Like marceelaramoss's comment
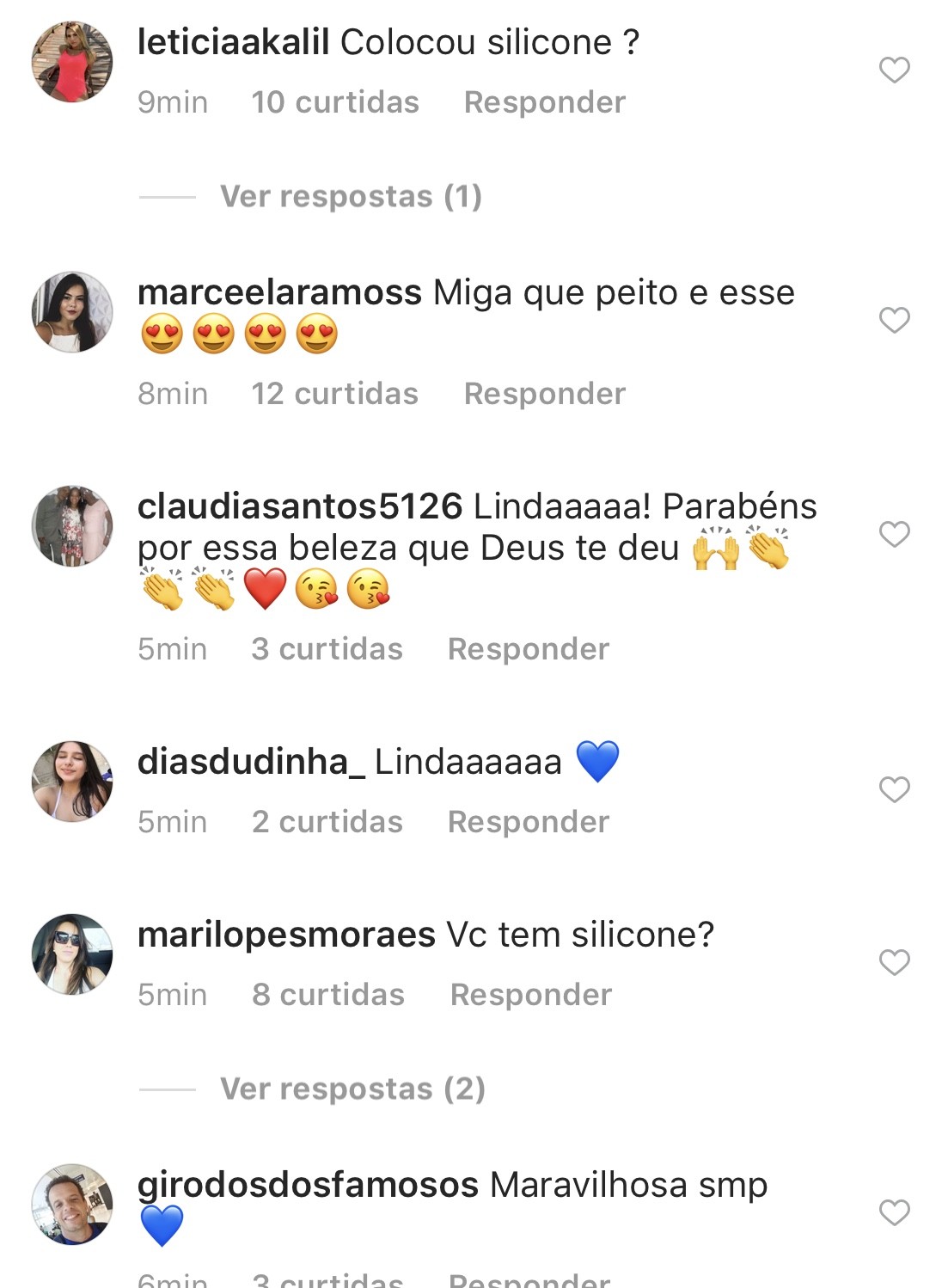 tap(894, 321)
